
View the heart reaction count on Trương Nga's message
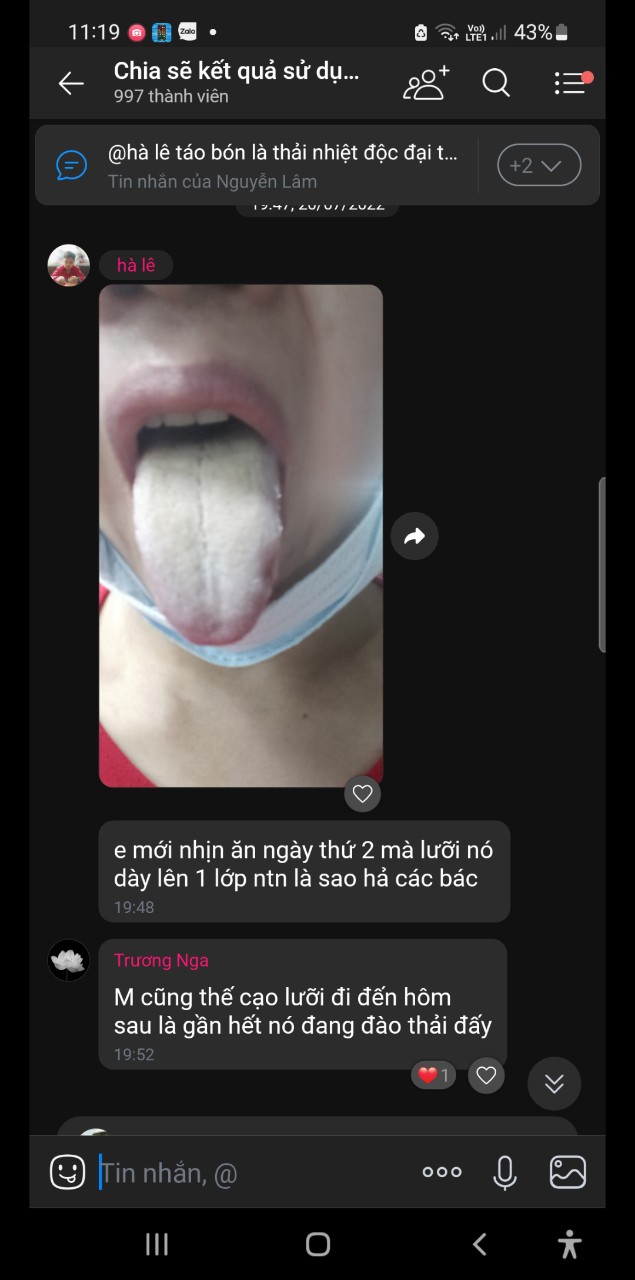(x=434, y=1075)
